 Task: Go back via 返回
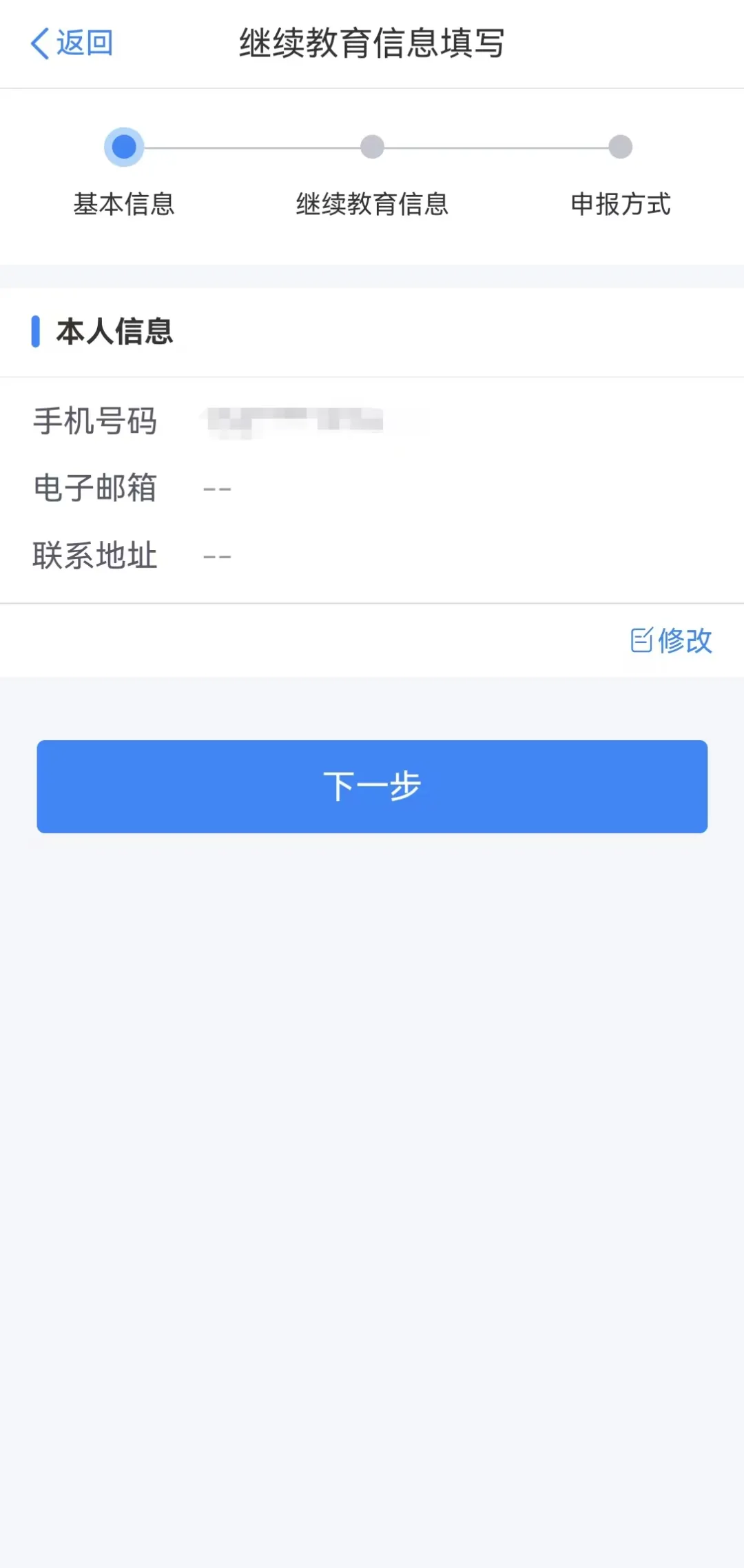click(x=72, y=43)
